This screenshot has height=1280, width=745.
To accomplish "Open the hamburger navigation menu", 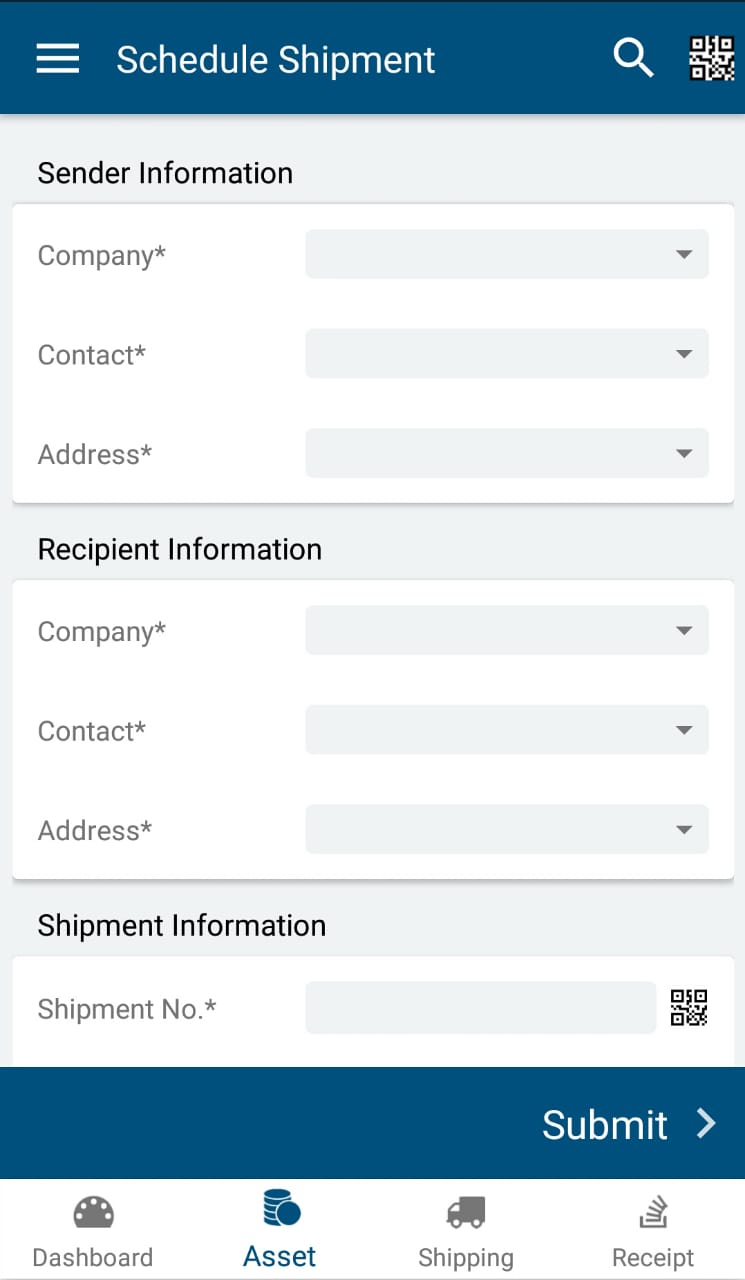I will [x=57, y=58].
